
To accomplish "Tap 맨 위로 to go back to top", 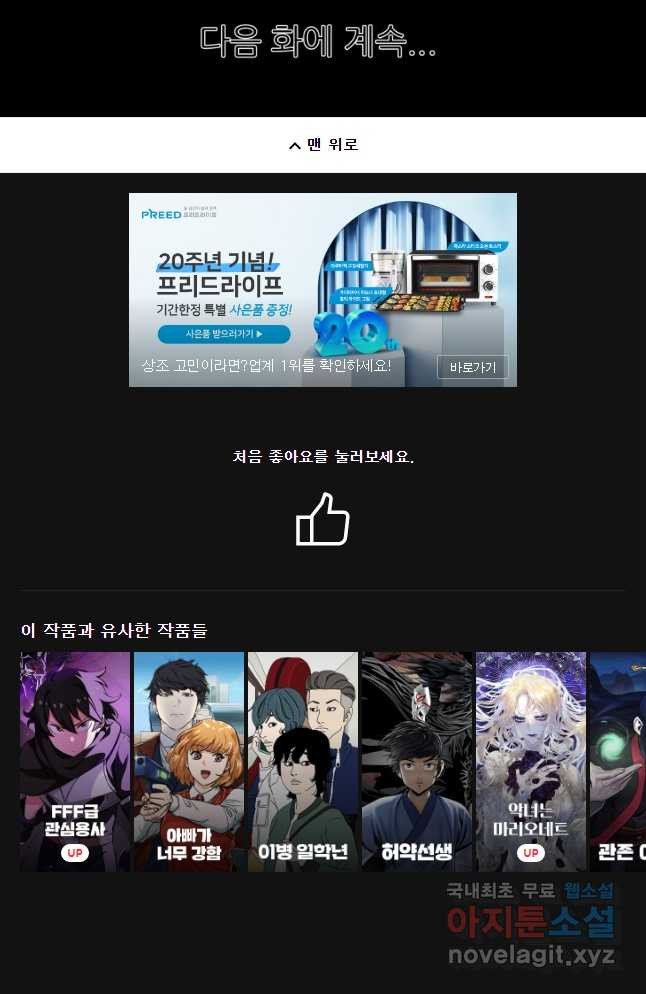I will point(323,145).
